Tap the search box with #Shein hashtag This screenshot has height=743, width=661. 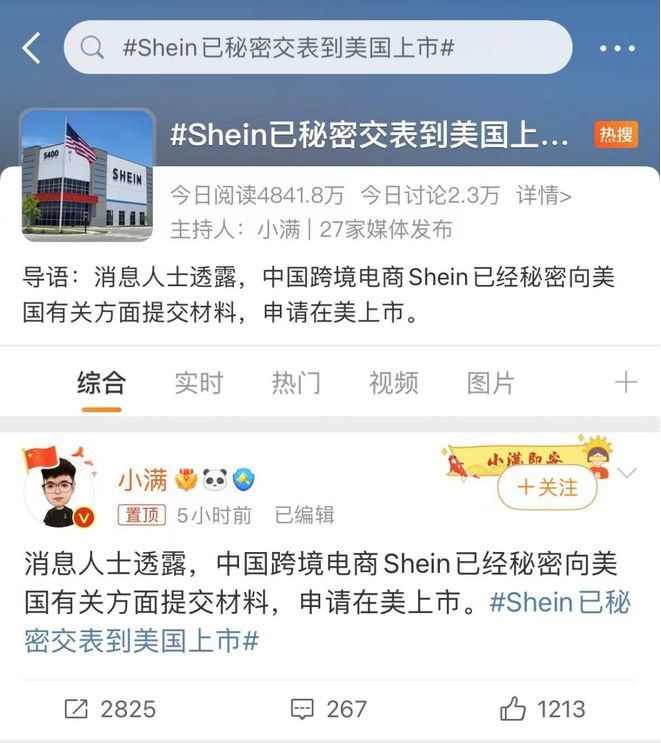318,47
